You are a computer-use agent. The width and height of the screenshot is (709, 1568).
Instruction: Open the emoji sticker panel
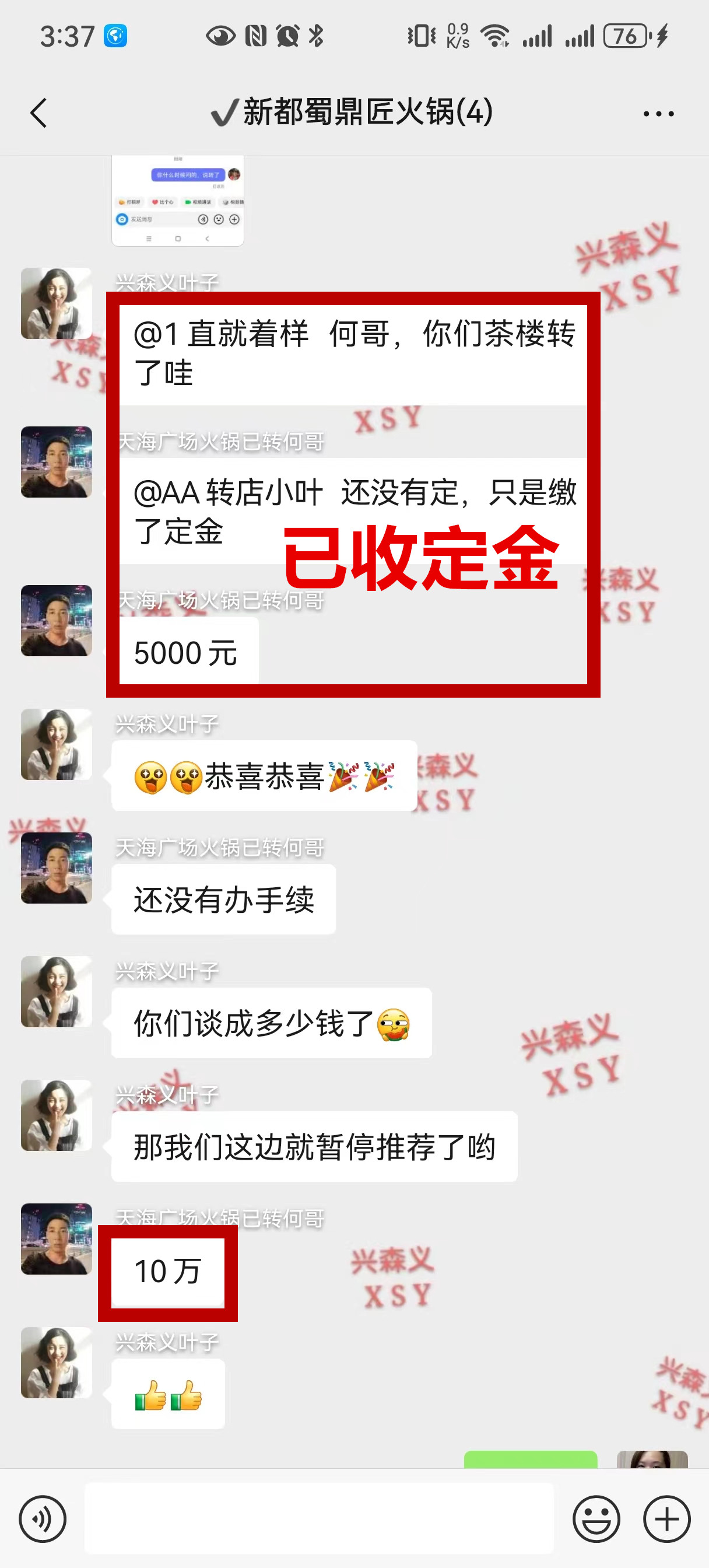[x=596, y=1518]
